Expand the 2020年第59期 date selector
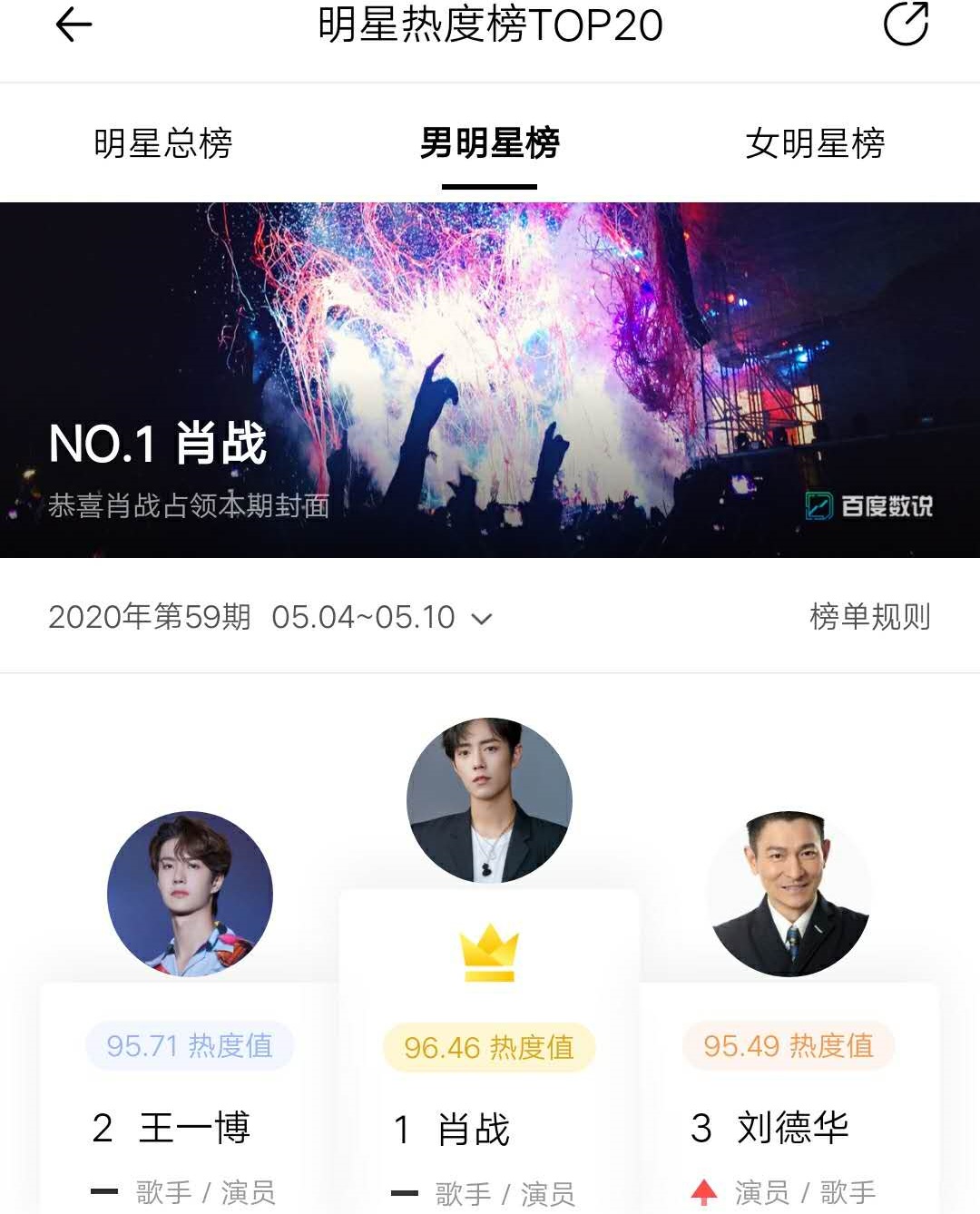980x1214 pixels. 150,616
